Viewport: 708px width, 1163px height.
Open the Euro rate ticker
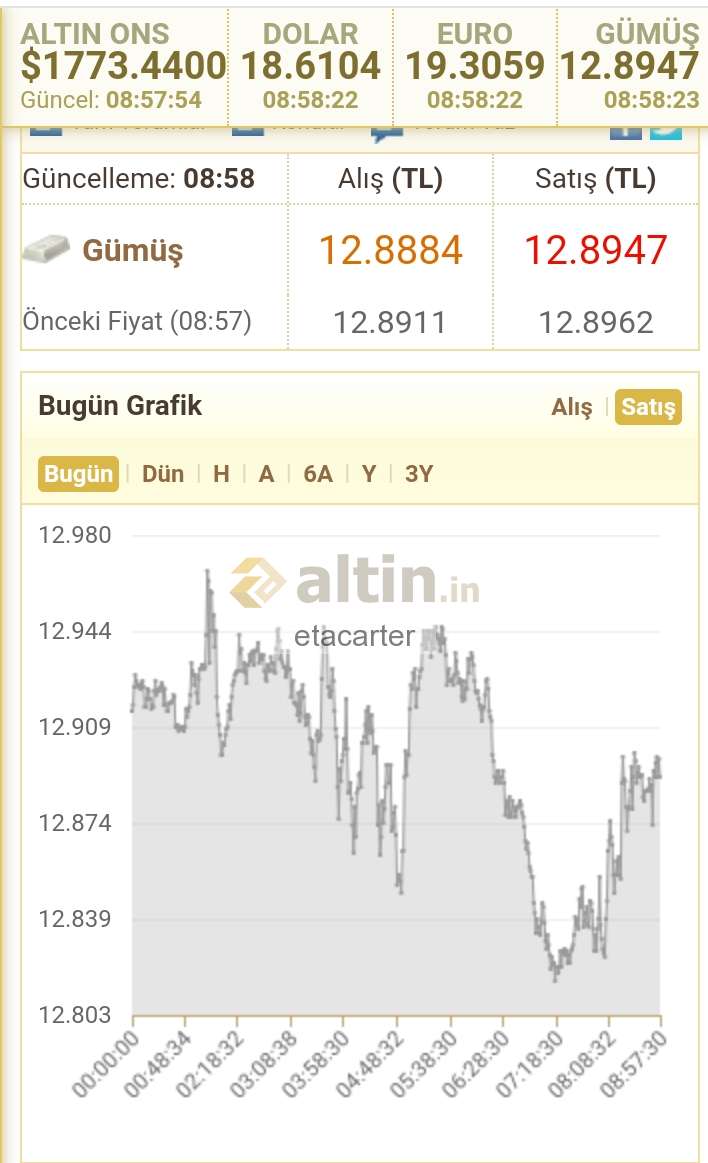tap(474, 66)
